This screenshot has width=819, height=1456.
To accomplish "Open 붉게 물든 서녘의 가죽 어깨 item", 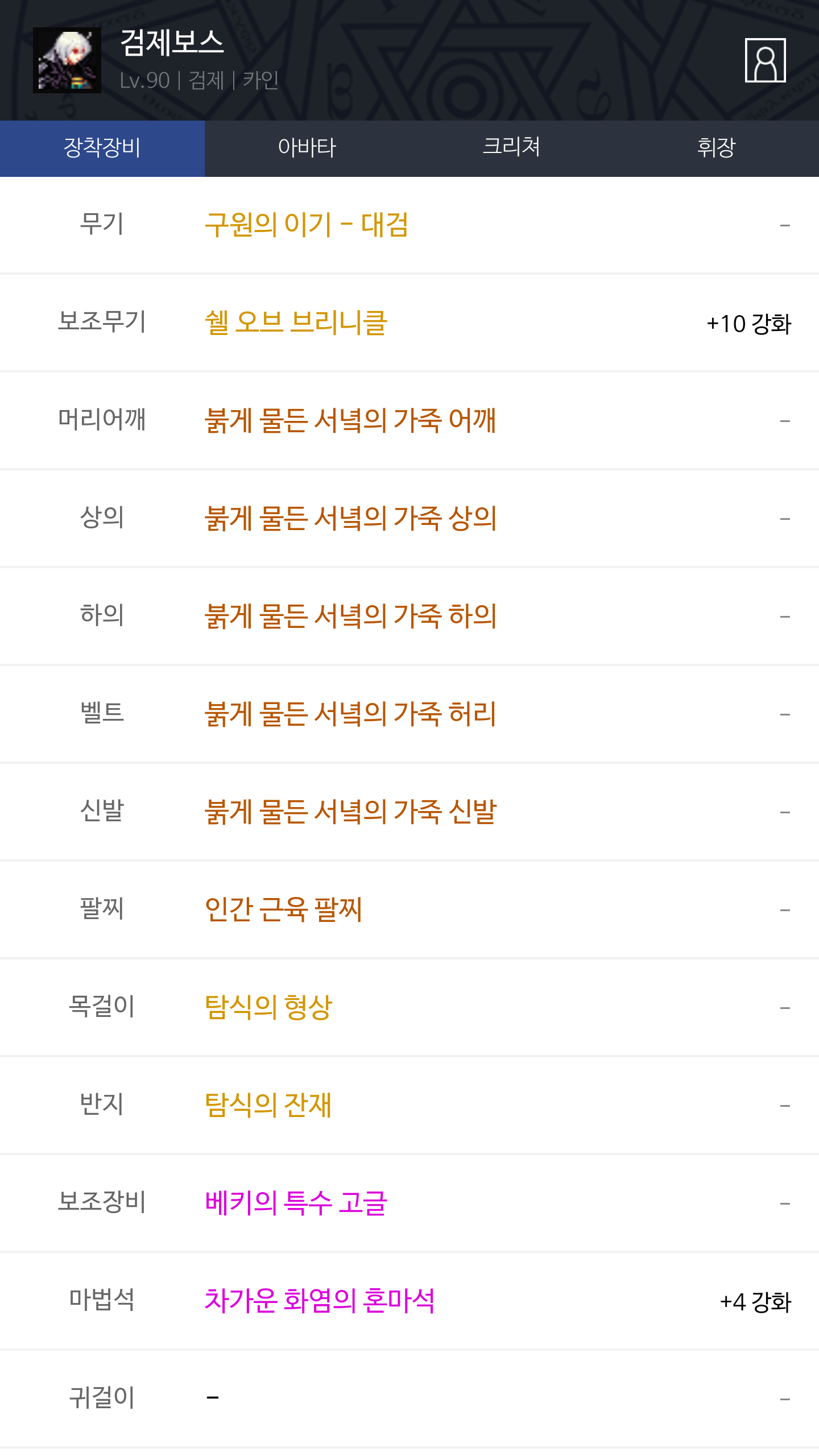I will tap(350, 420).
